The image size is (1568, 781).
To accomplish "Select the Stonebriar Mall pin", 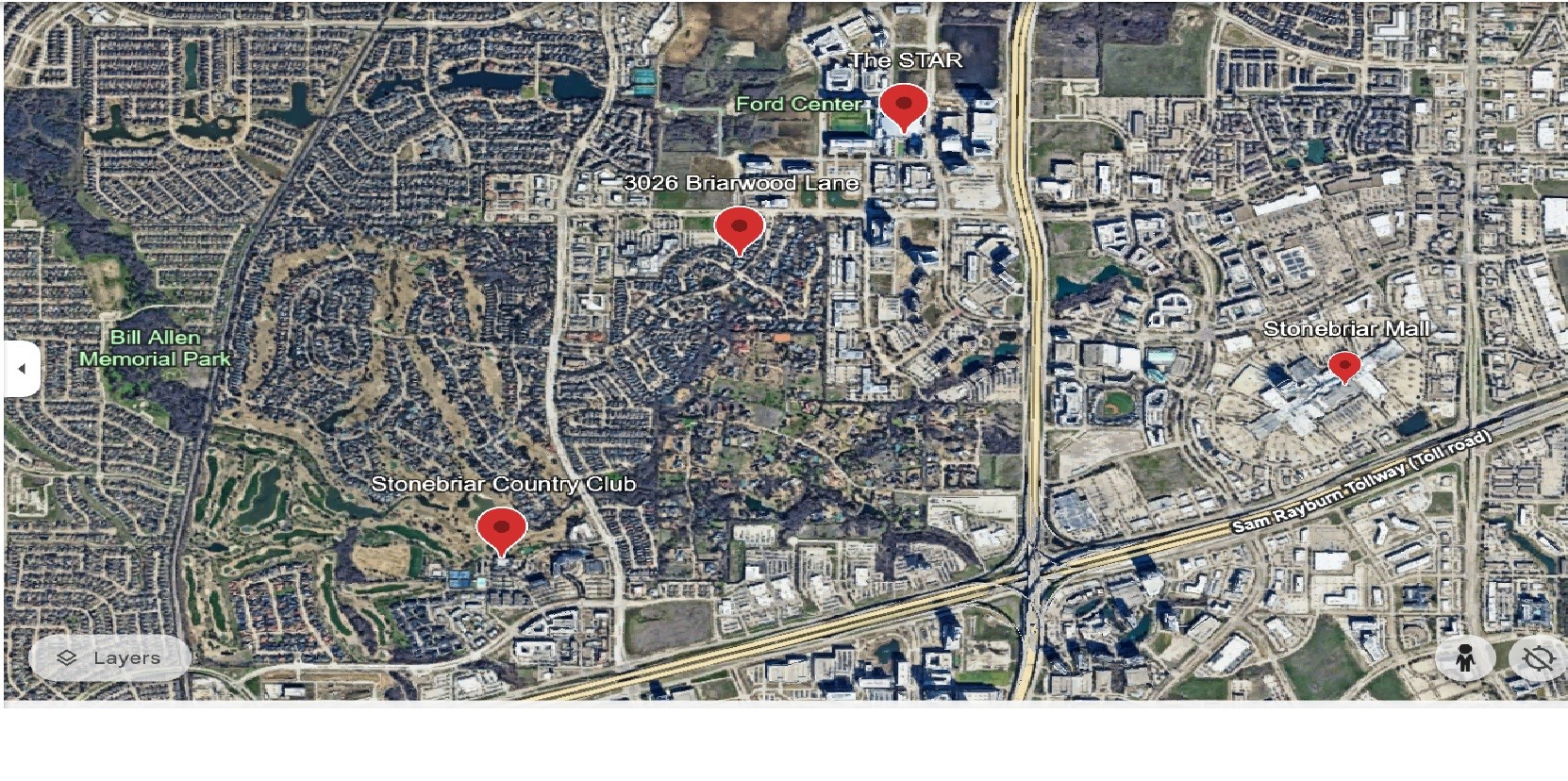I will point(1343,365).
